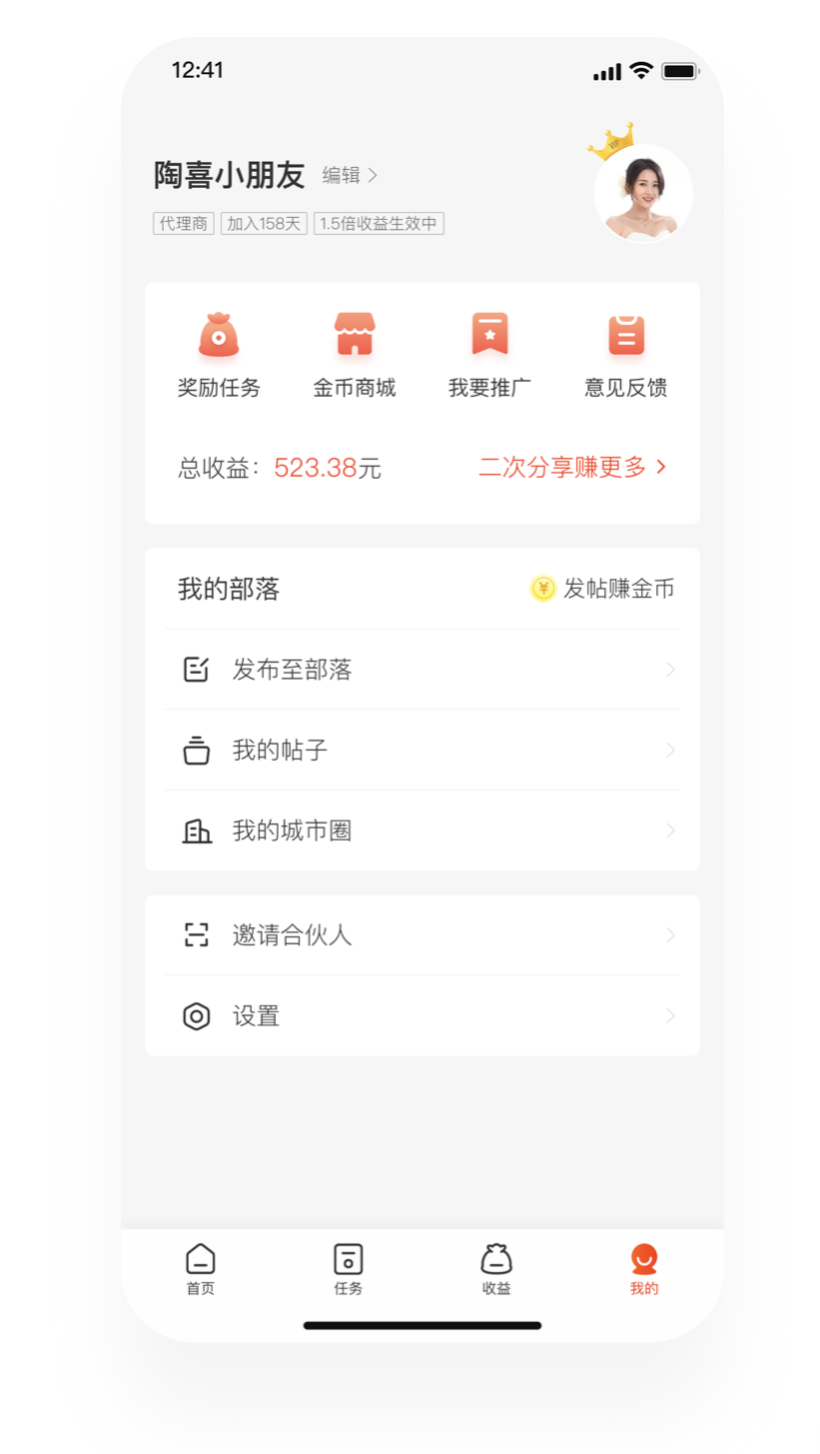The height and width of the screenshot is (1454, 820).
Task: Go to 设置 settings
Action: (422, 1016)
